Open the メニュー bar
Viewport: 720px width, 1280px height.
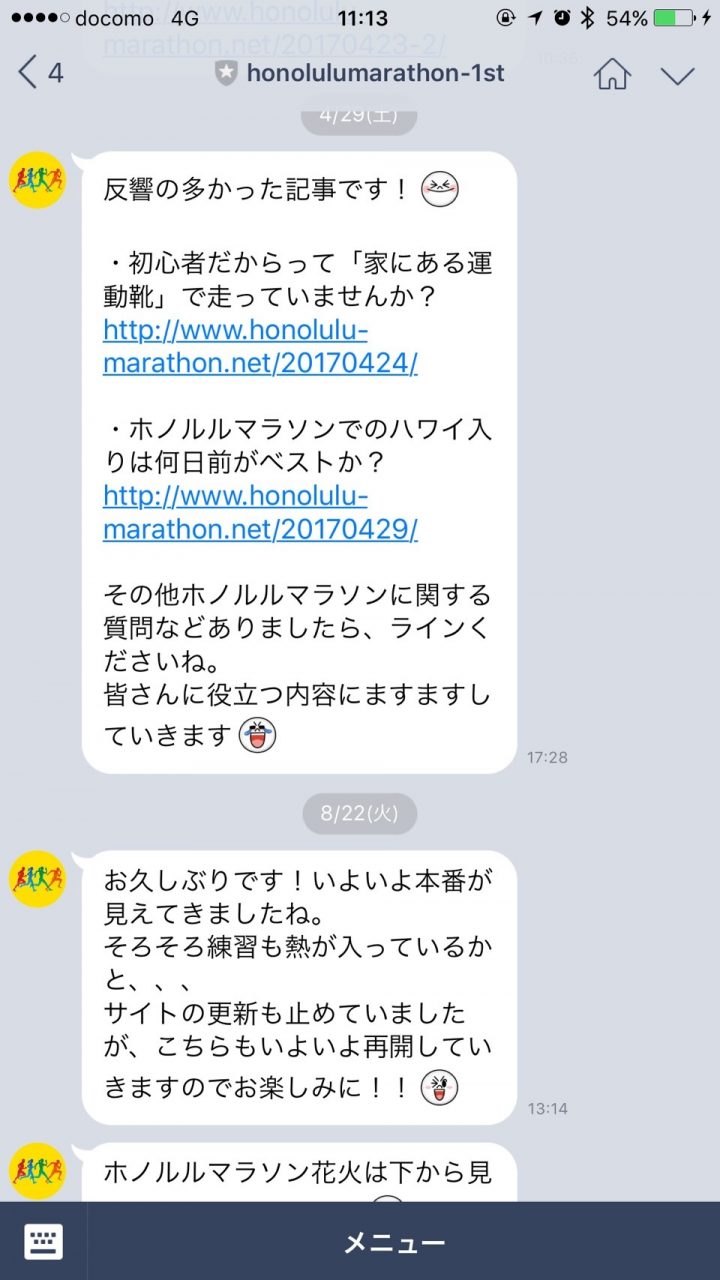pyautogui.click(x=395, y=1242)
